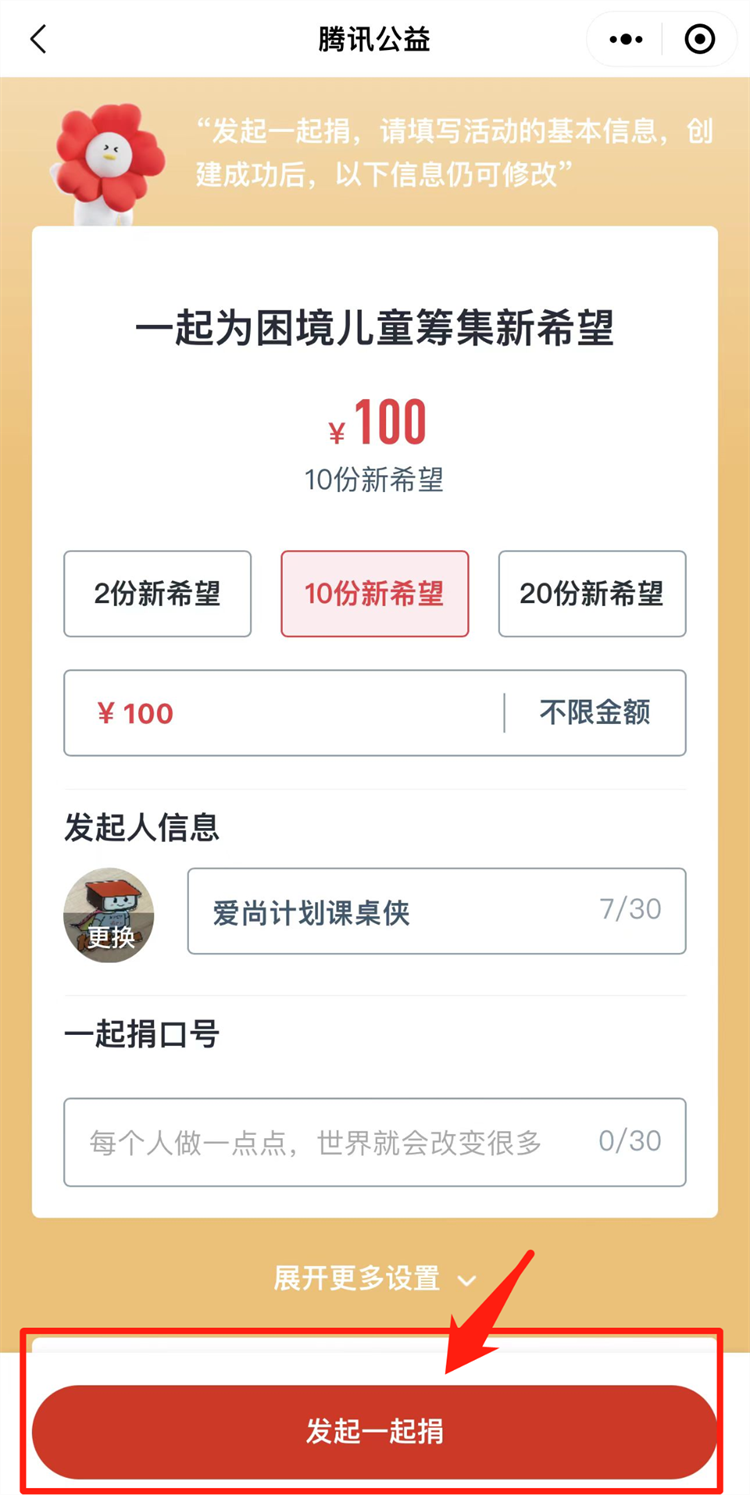Pick the 20份新希望 option
750x1495 pixels.
point(592,594)
